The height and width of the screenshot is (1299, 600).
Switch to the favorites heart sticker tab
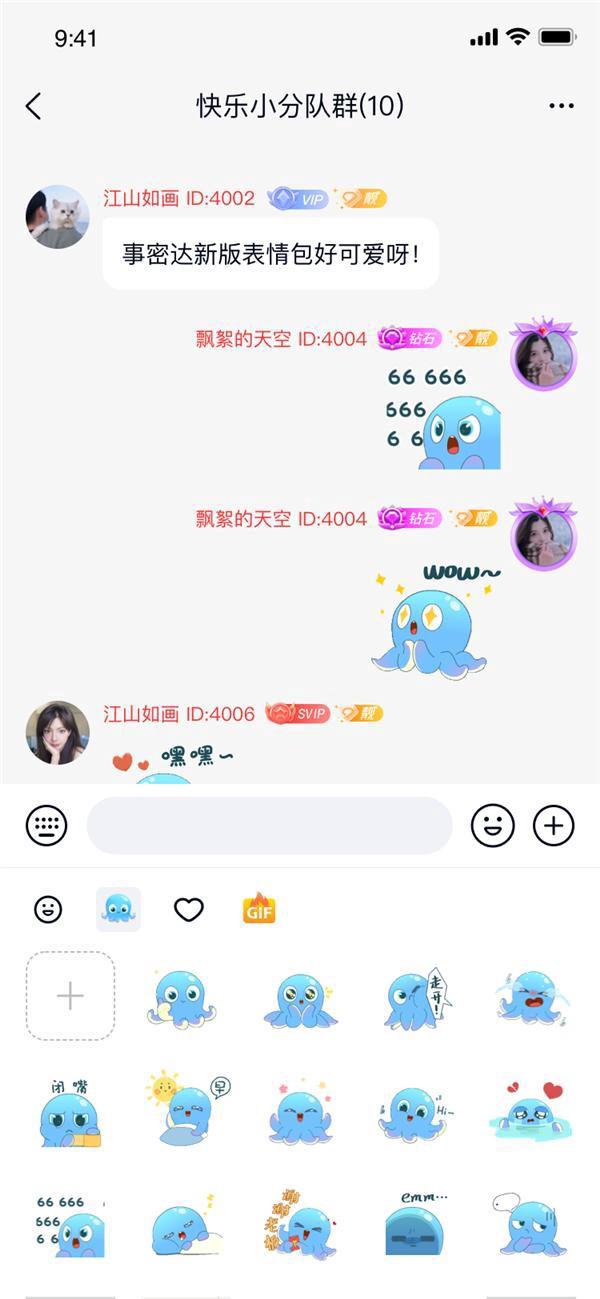(x=188, y=909)
